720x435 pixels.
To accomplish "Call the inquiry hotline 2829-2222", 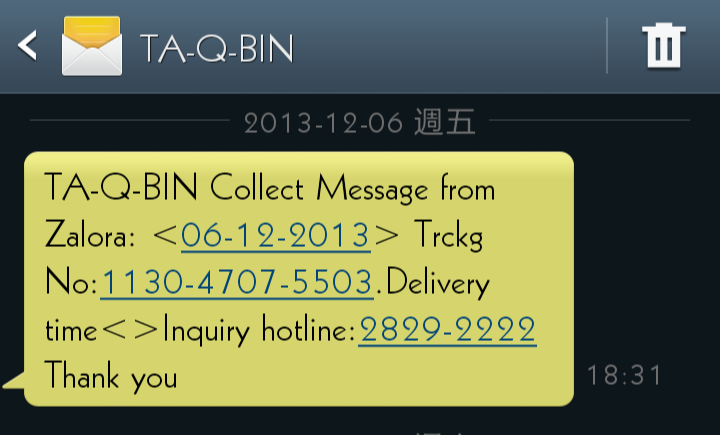I will tap(447, 330).
